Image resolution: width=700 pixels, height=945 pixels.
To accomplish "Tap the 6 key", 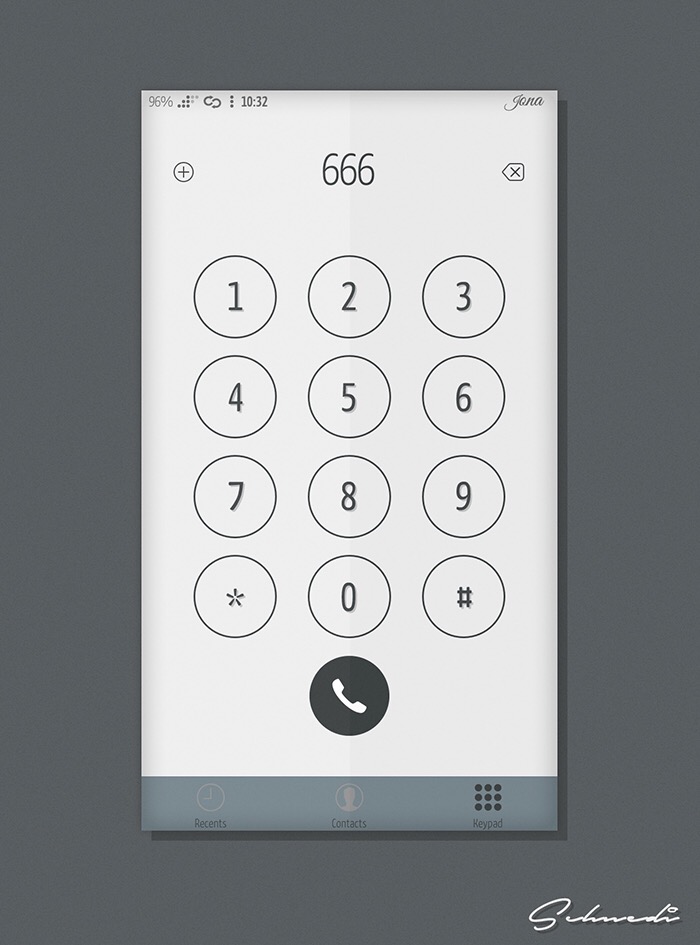I will point(463,397).
